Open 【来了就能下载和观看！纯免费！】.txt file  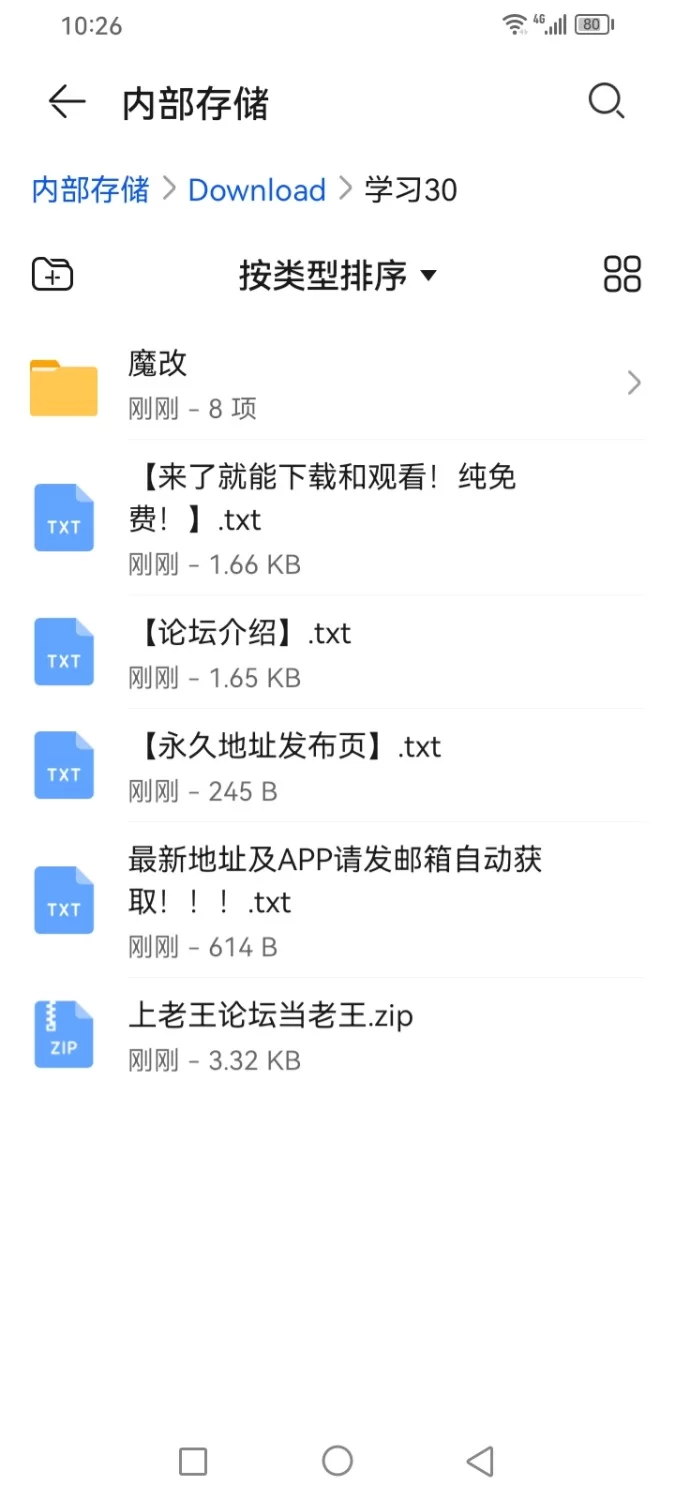[x=337, y=518]
